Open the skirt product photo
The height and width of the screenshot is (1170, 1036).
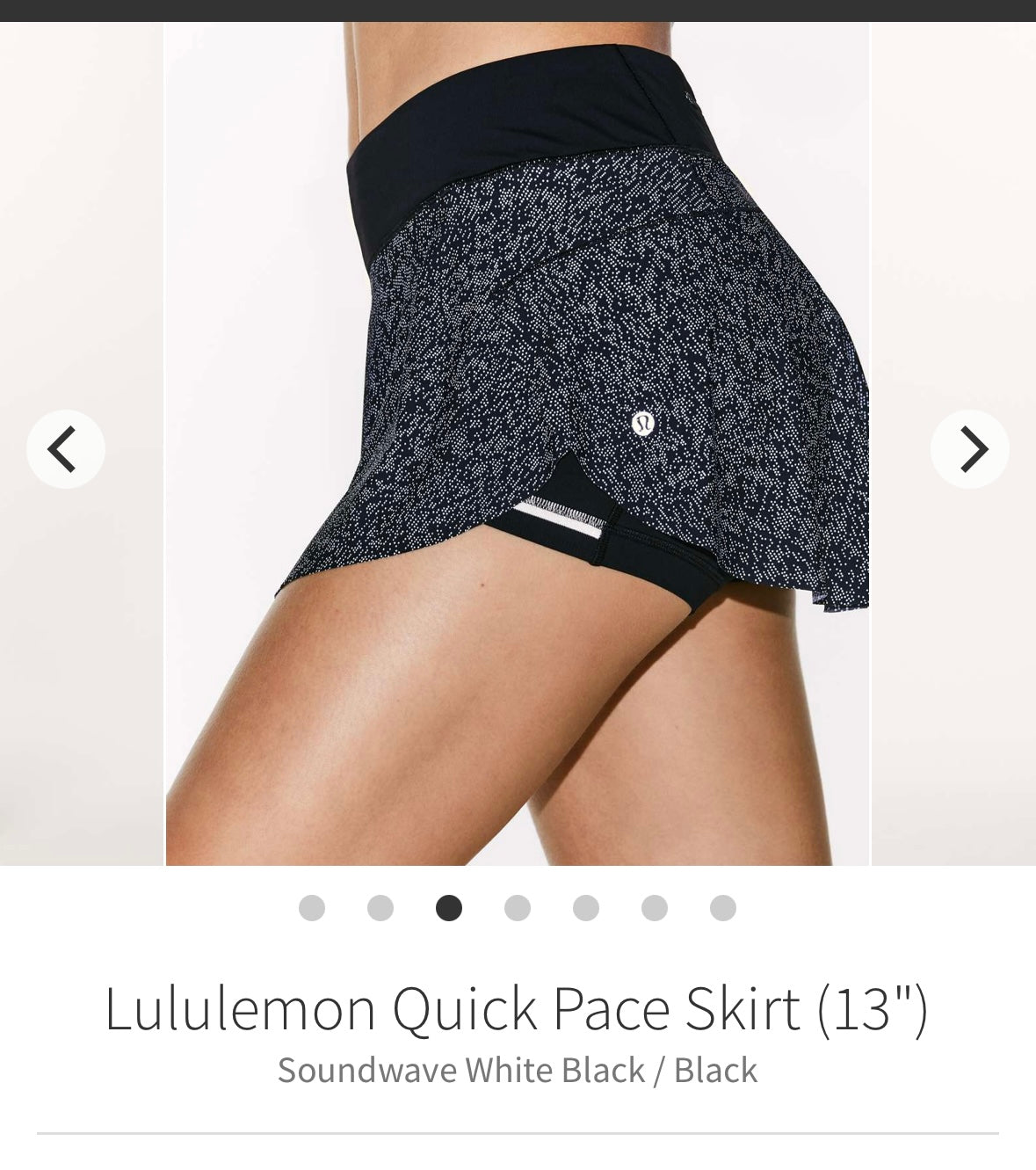[518, 444]
